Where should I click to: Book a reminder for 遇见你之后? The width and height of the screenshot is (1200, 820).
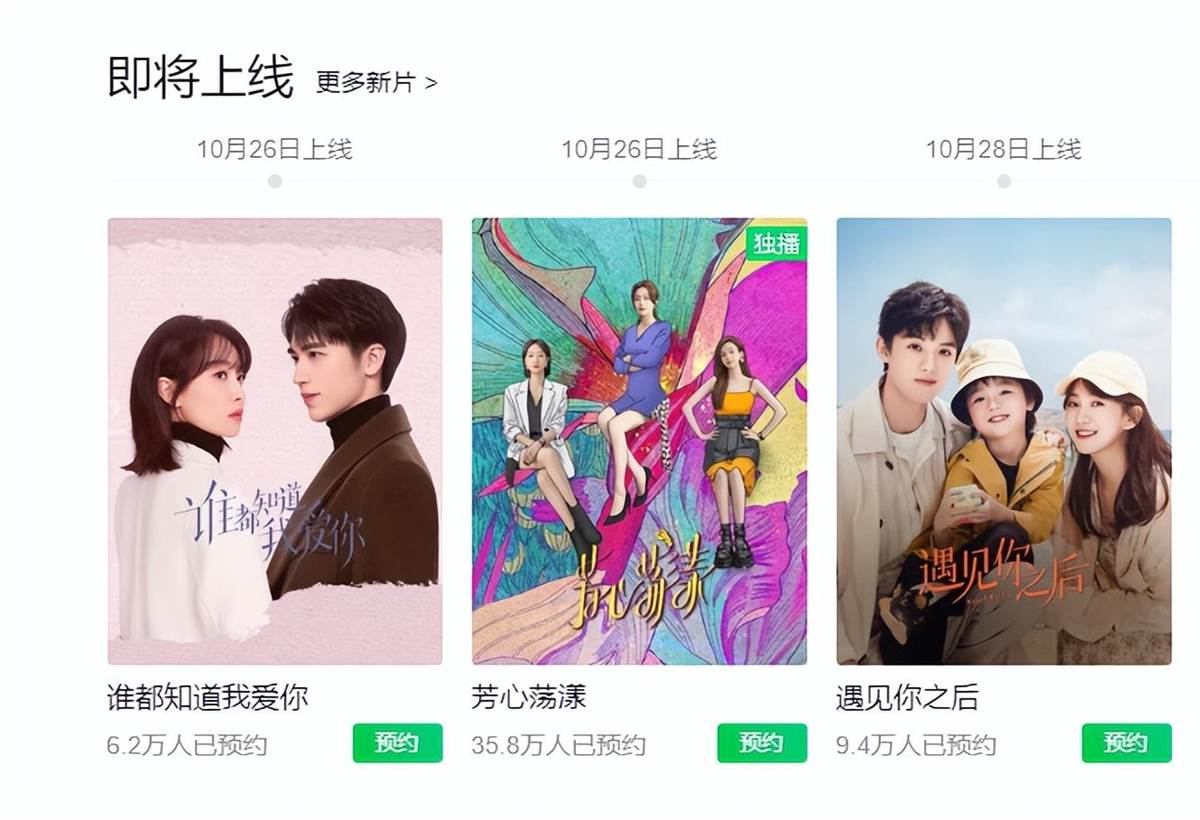tap(1126, 743)
